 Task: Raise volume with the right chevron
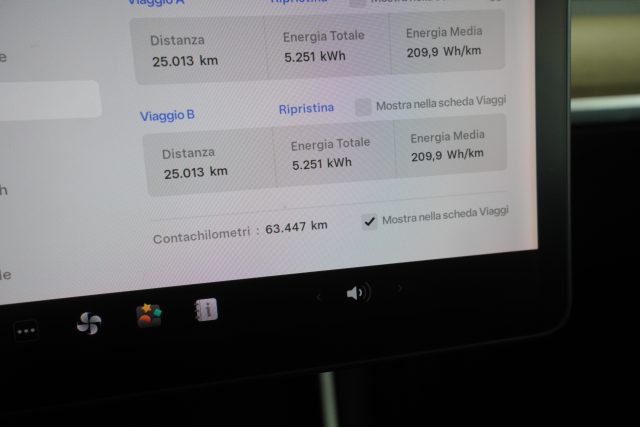[x=400, y=288]
